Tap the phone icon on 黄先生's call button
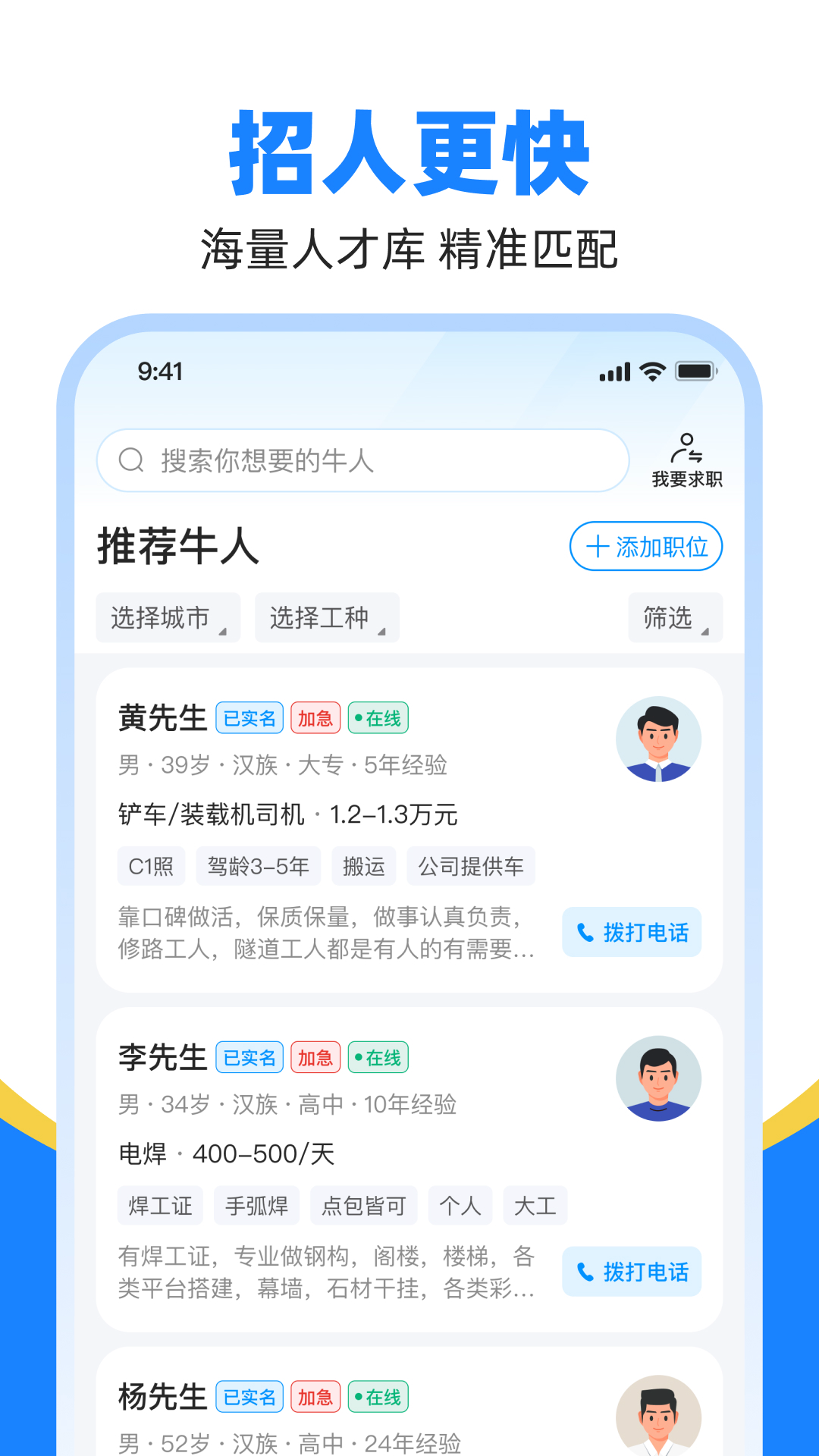 click(x=585, y=932)
